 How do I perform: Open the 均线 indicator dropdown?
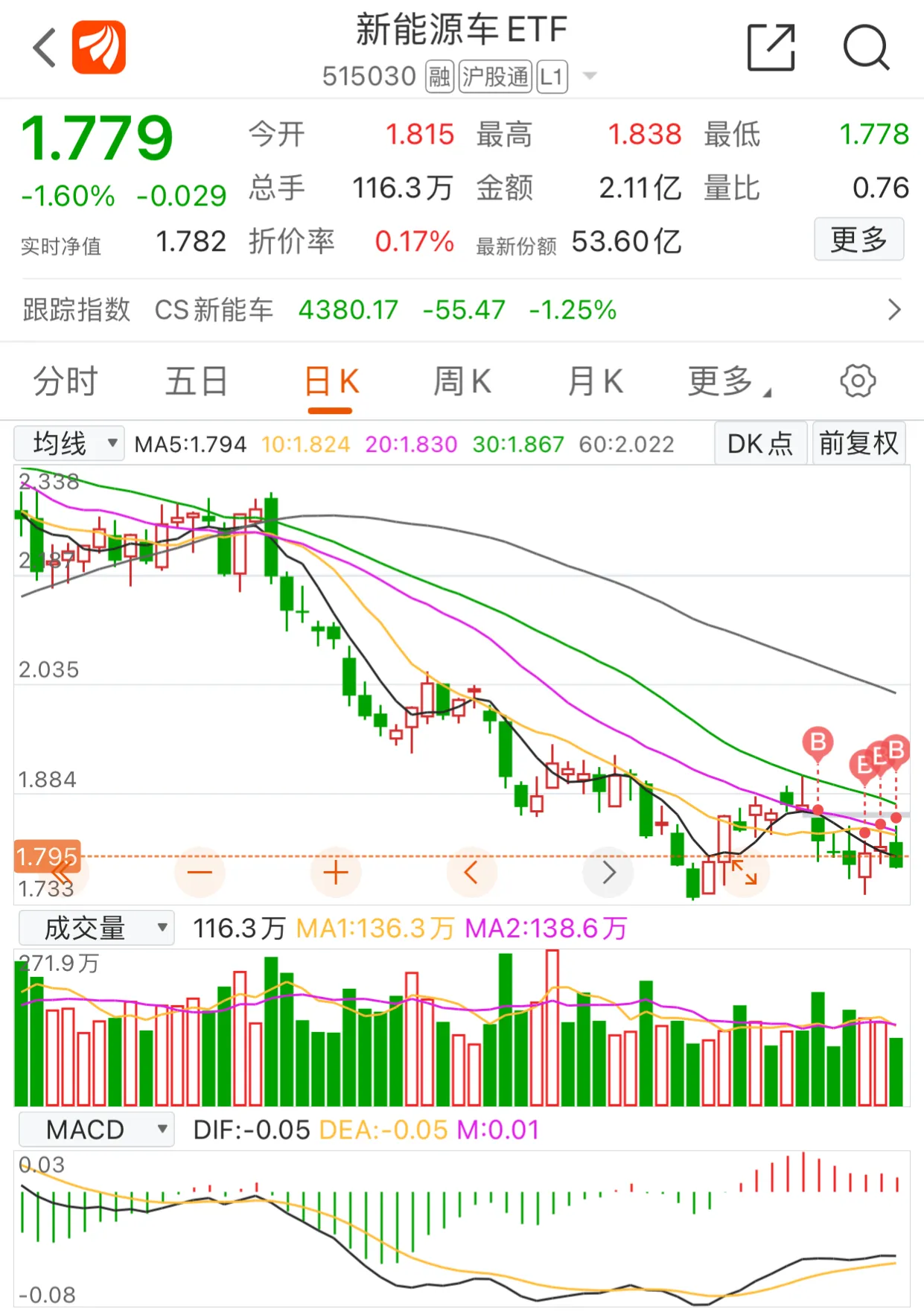tap(69, 444)
